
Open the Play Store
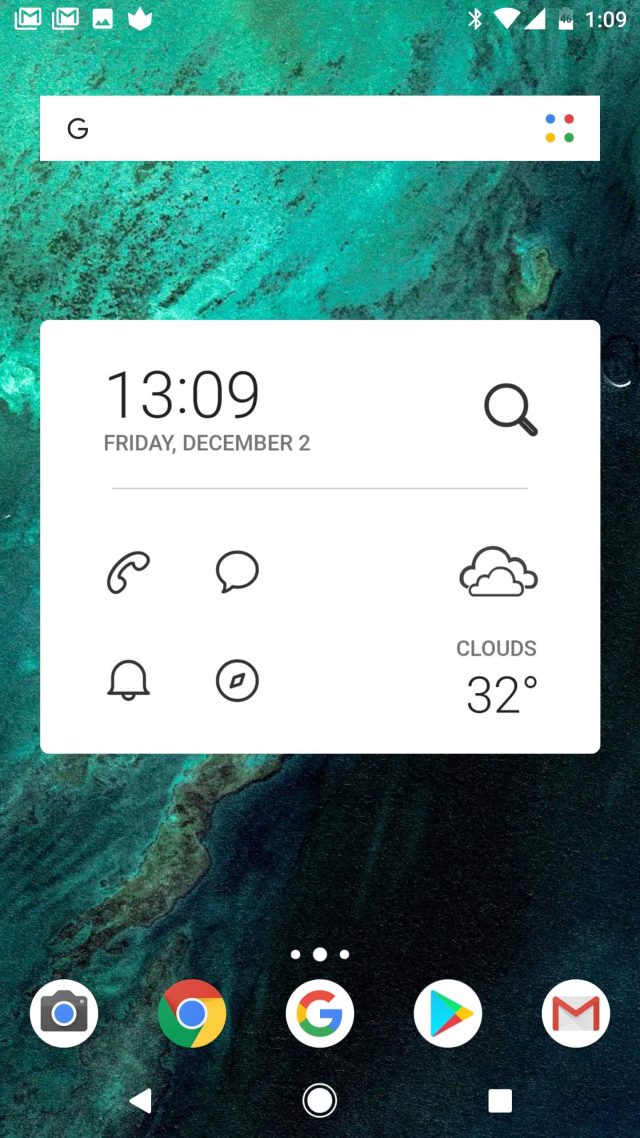tap(448, 1014)
